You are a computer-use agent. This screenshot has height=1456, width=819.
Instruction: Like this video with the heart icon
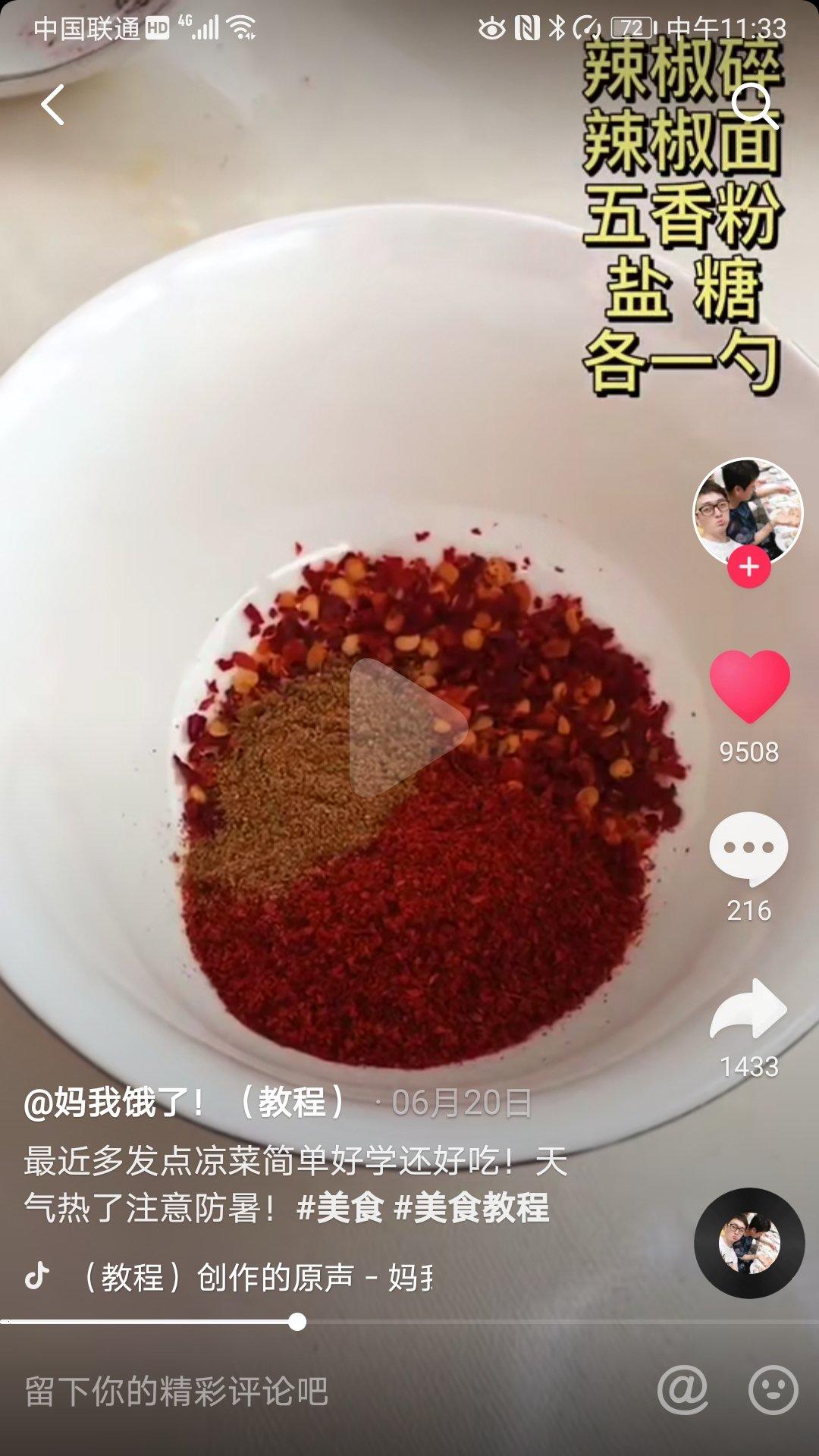pos(749,686)
